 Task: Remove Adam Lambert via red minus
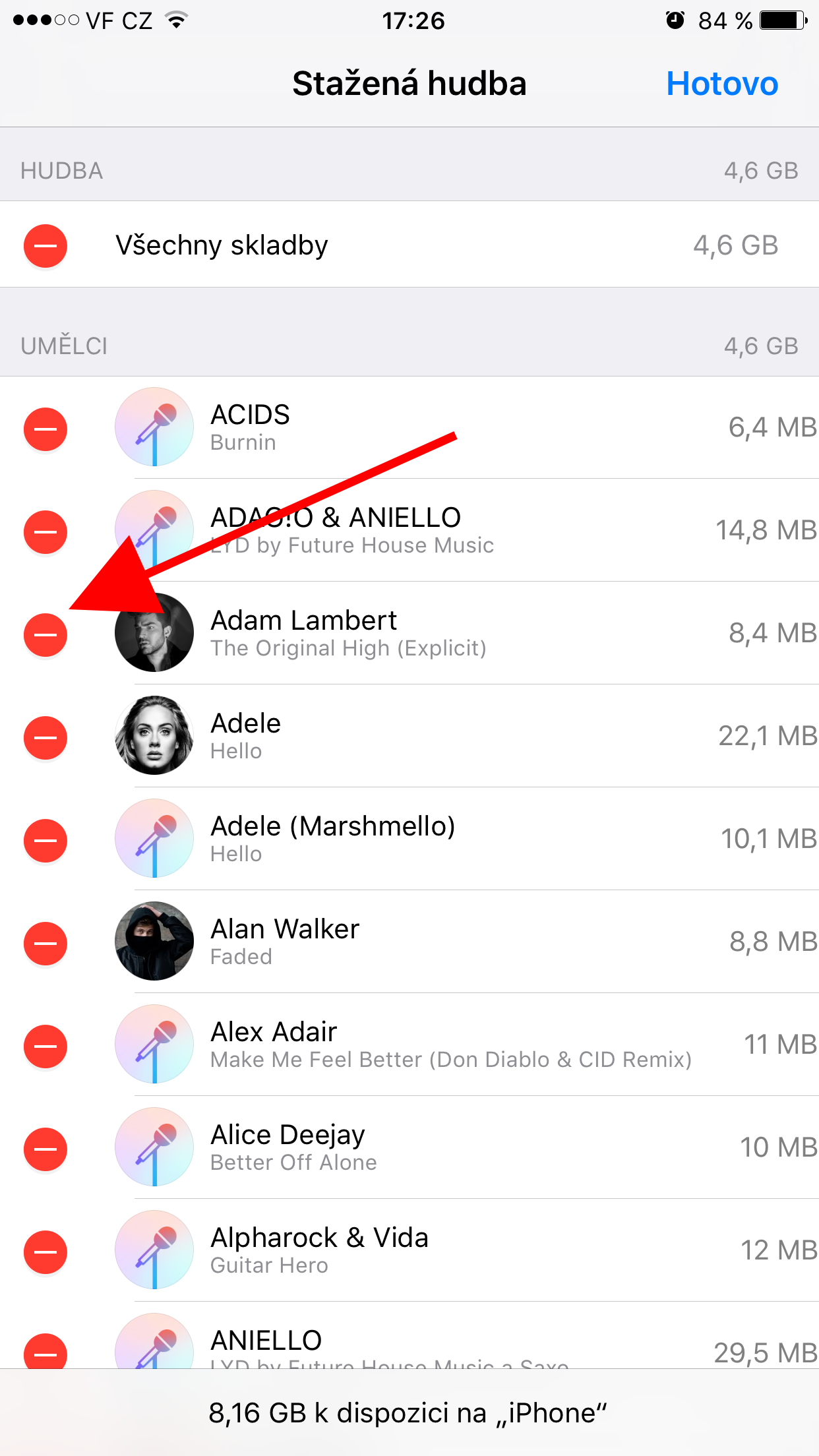pos(45,635)
